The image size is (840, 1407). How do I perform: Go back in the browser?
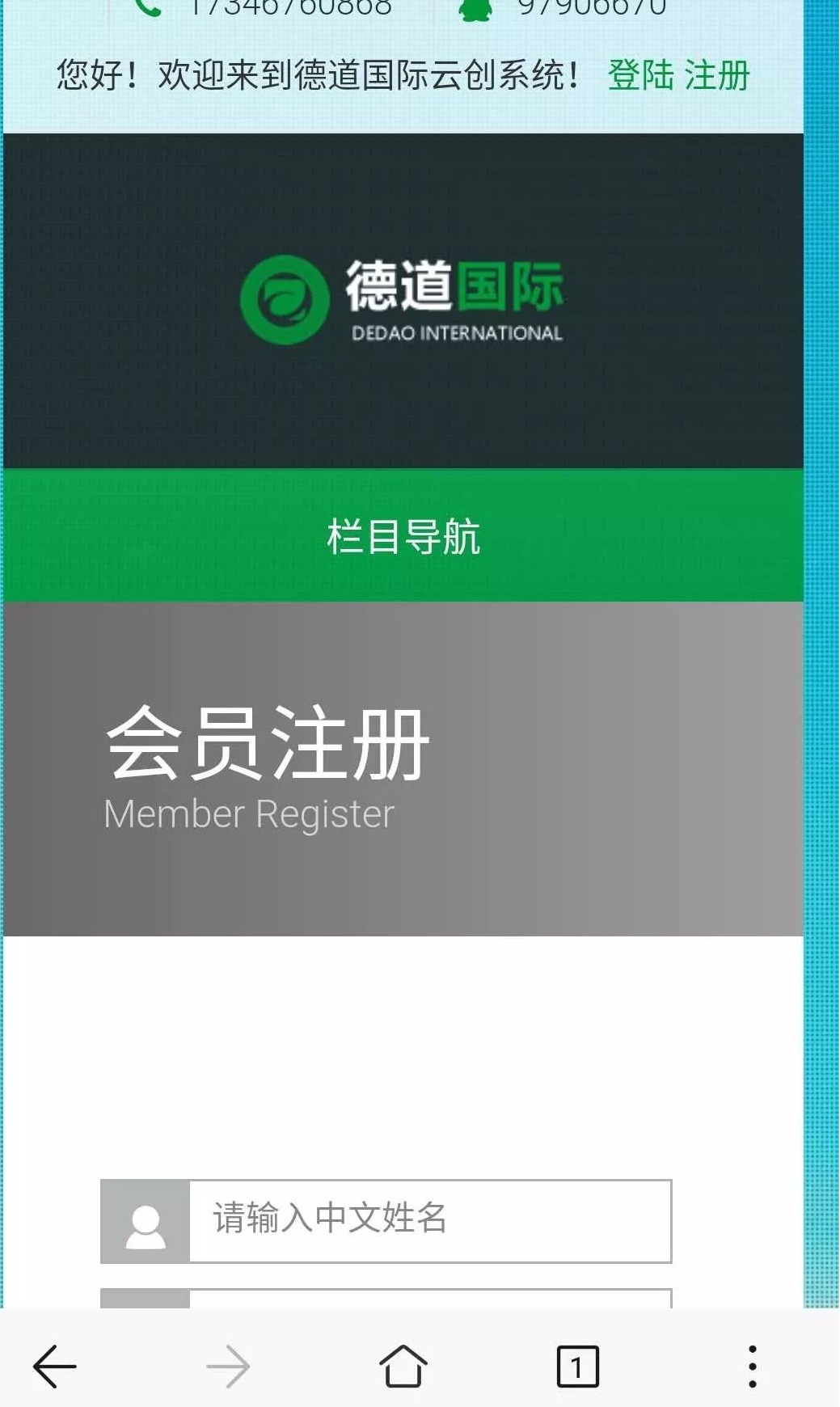point(54,1367)
